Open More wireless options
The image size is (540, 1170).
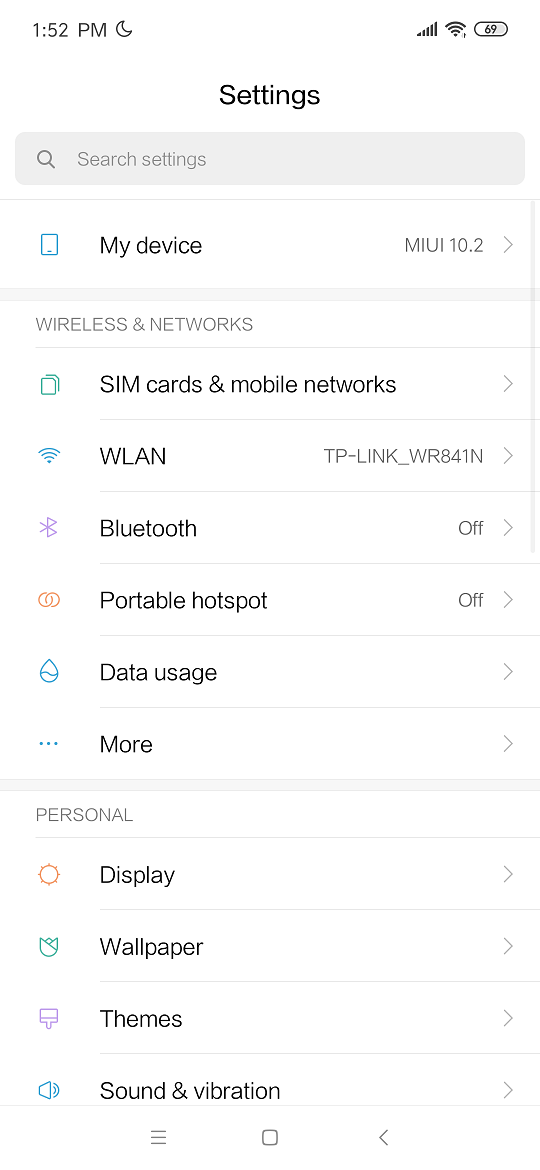(270, 744)
